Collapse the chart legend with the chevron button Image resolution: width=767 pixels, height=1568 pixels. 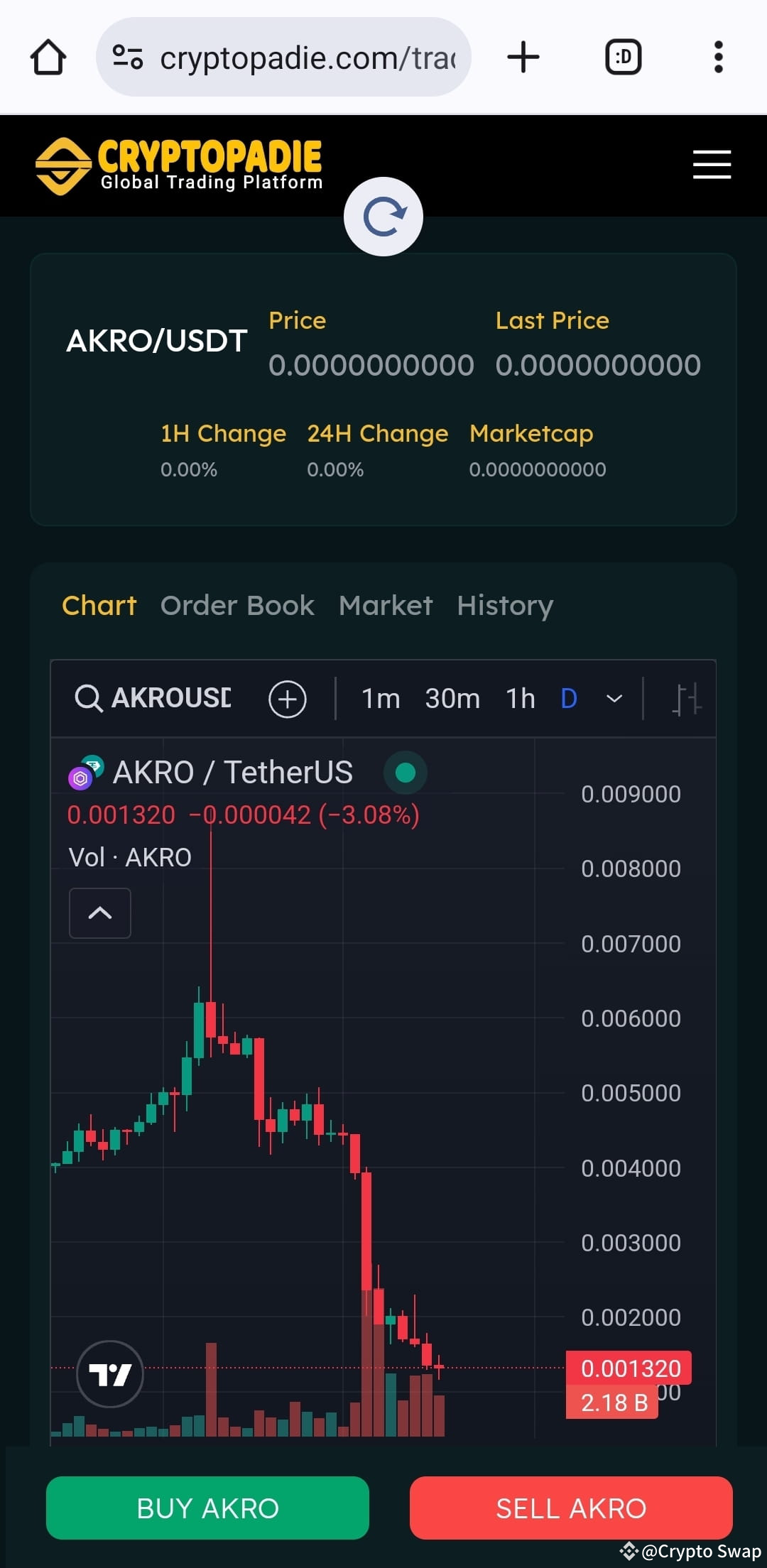99,913
